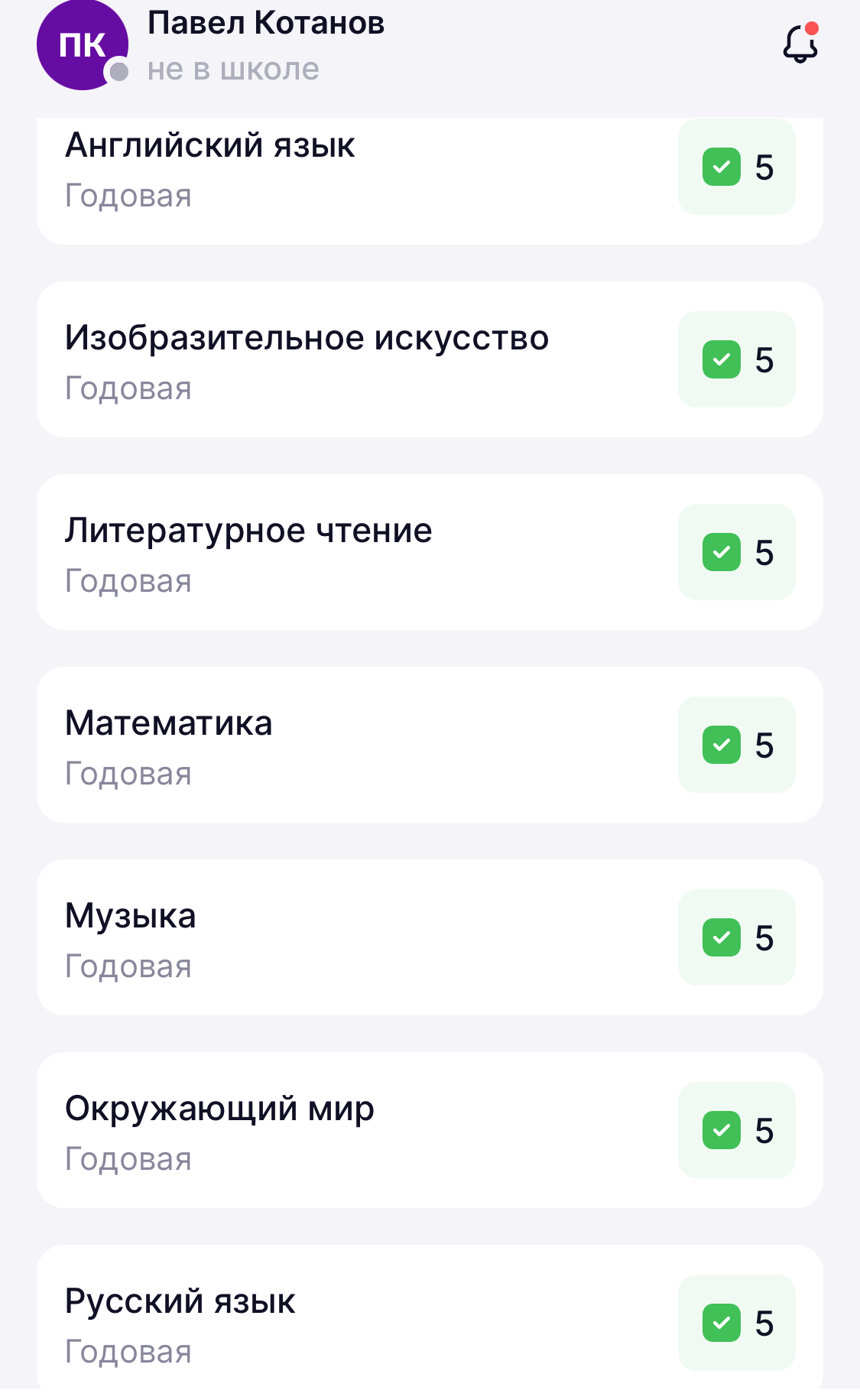Select the Литературное чтение card

[x=430, y=552]
